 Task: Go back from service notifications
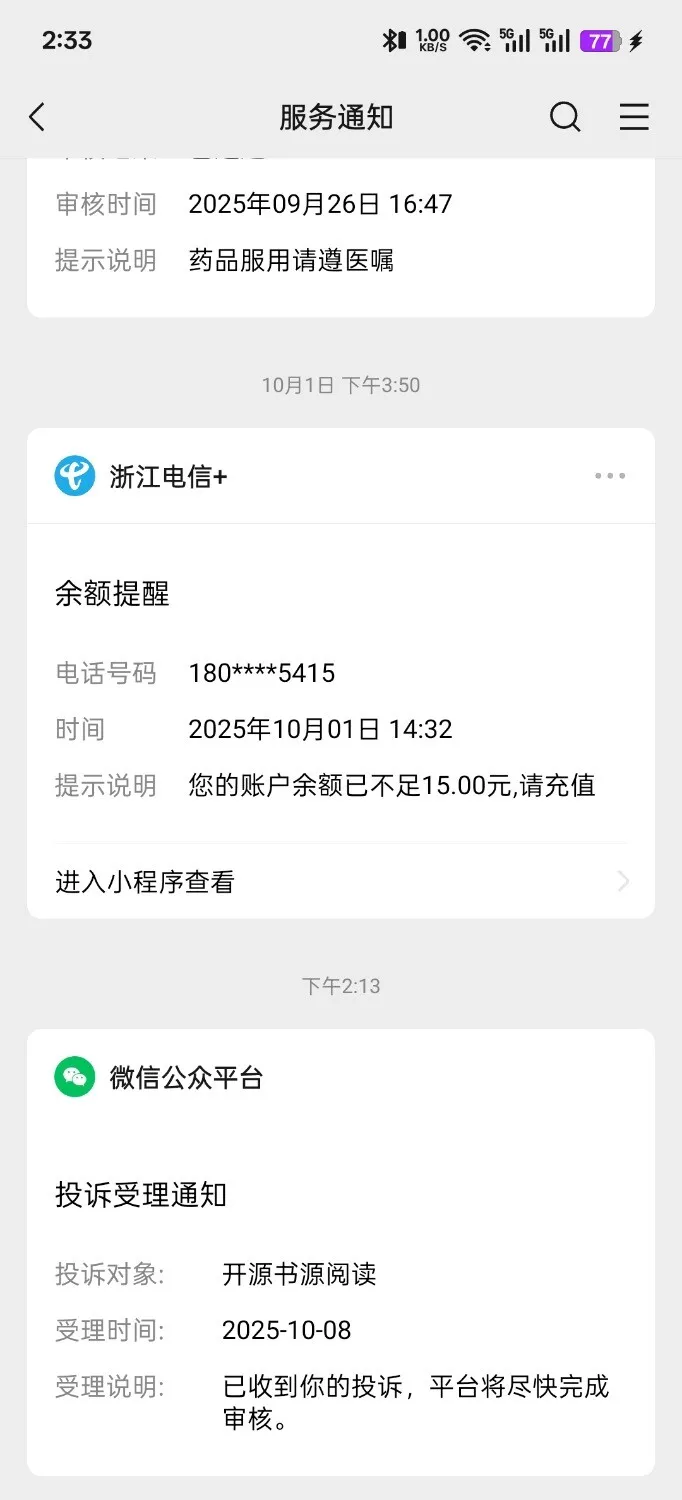[x=37, y=118]
